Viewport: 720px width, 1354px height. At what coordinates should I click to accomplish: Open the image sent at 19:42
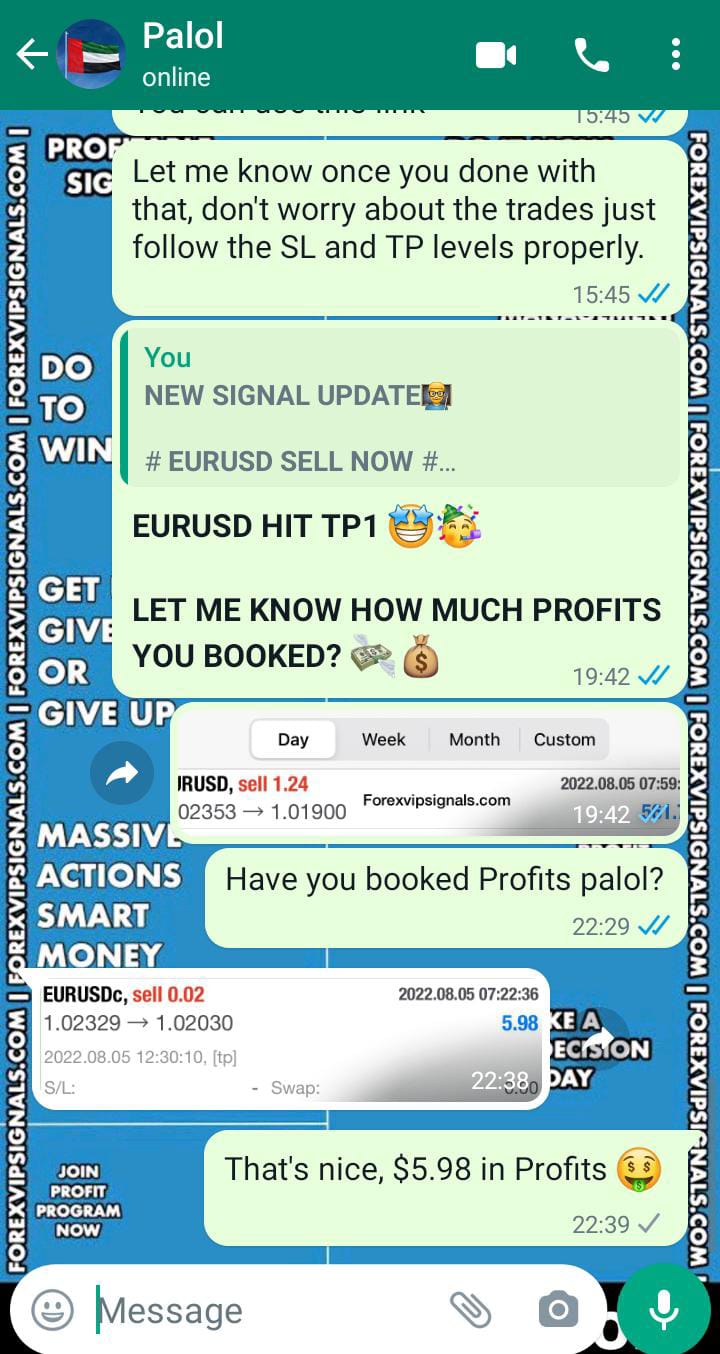click(428, 772)
